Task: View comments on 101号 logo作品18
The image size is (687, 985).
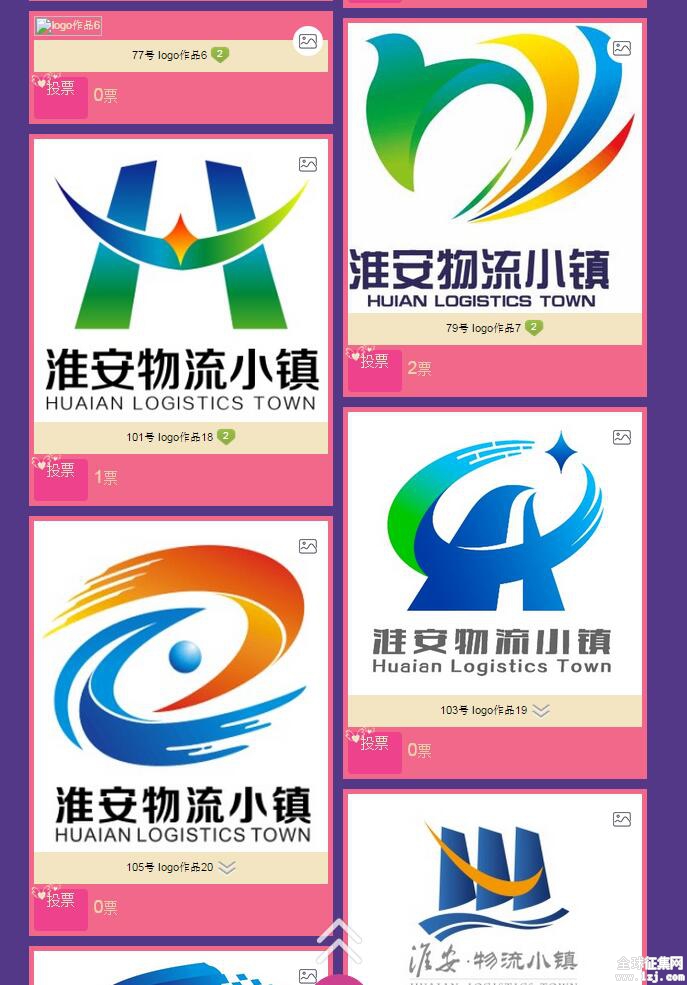Action: coord(227,437)
